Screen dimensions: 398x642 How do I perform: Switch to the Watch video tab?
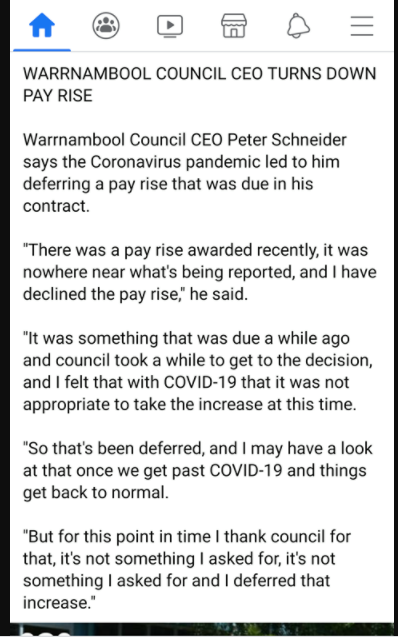pos(170,26)
